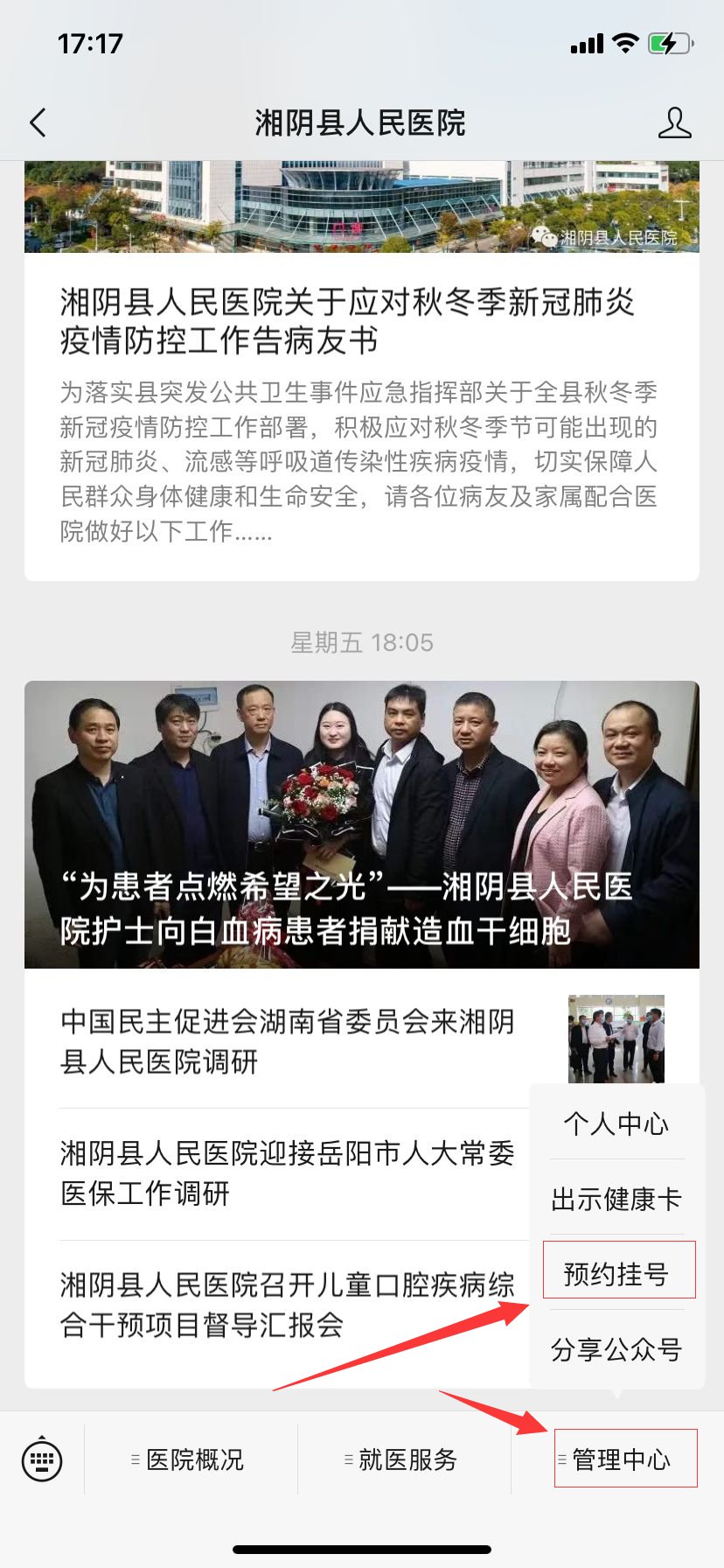
Task: Read the 中国民主促进会湖南省委员会 article
Action: [289, 1041]
